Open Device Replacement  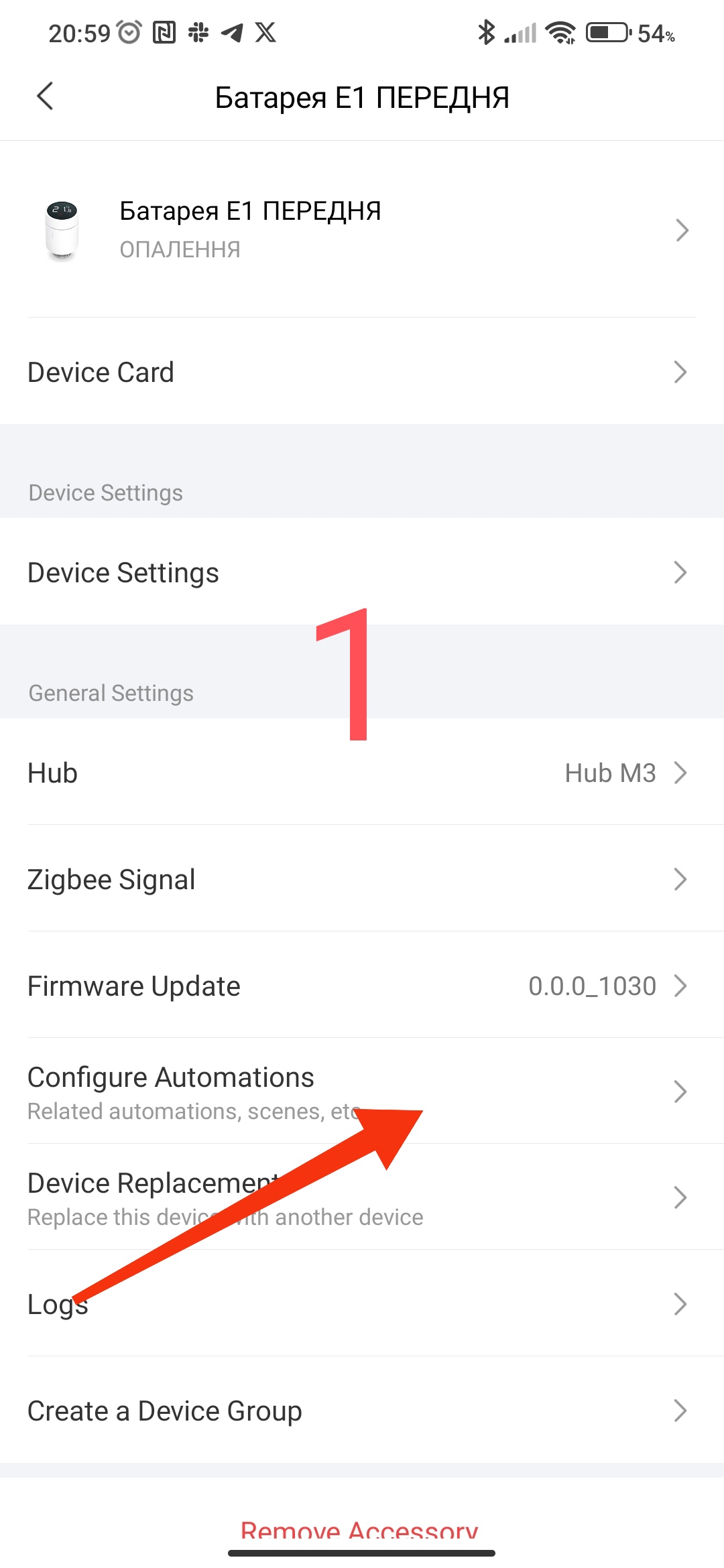(362, 1198)
